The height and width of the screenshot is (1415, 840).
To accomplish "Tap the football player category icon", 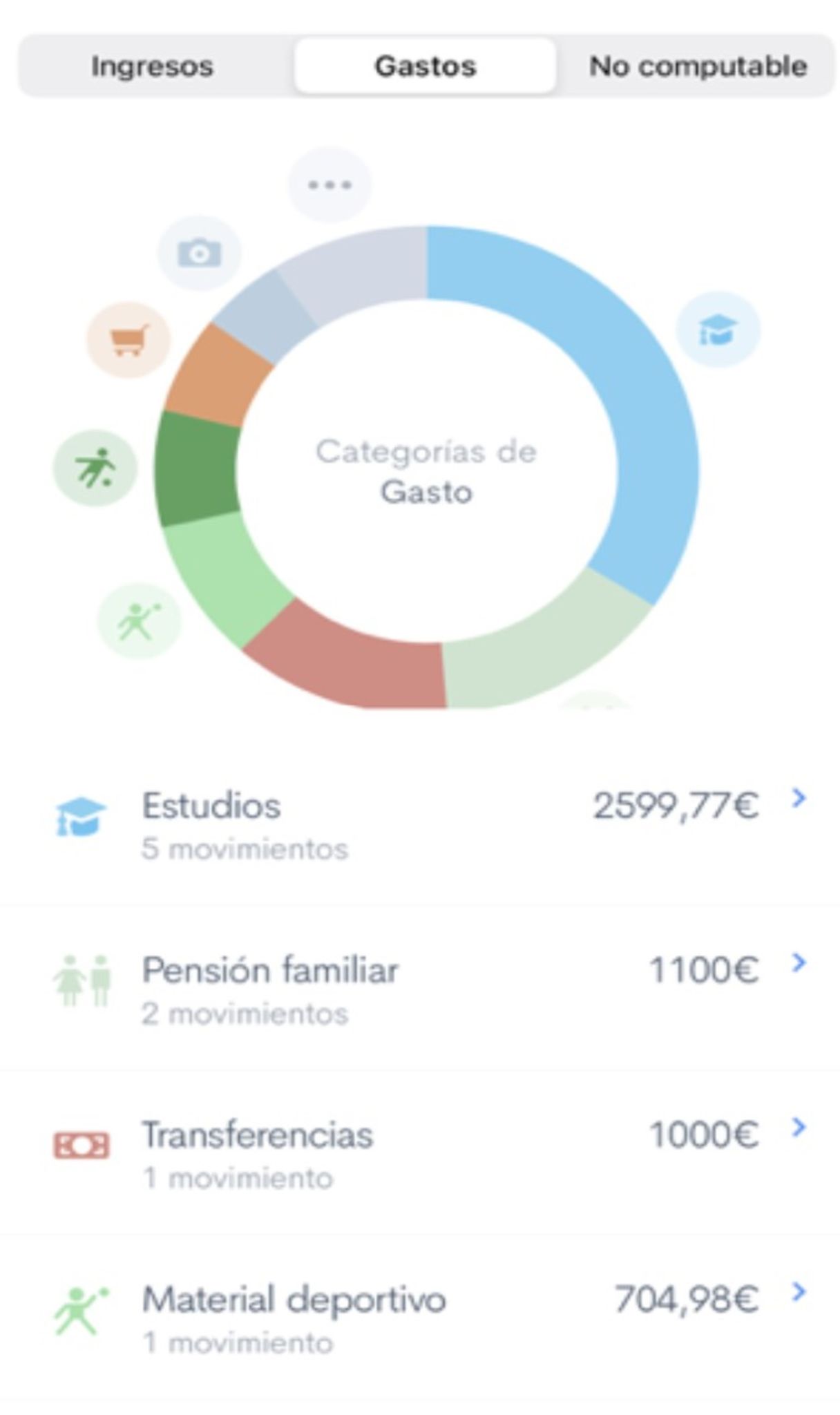I will click(95, 468).
